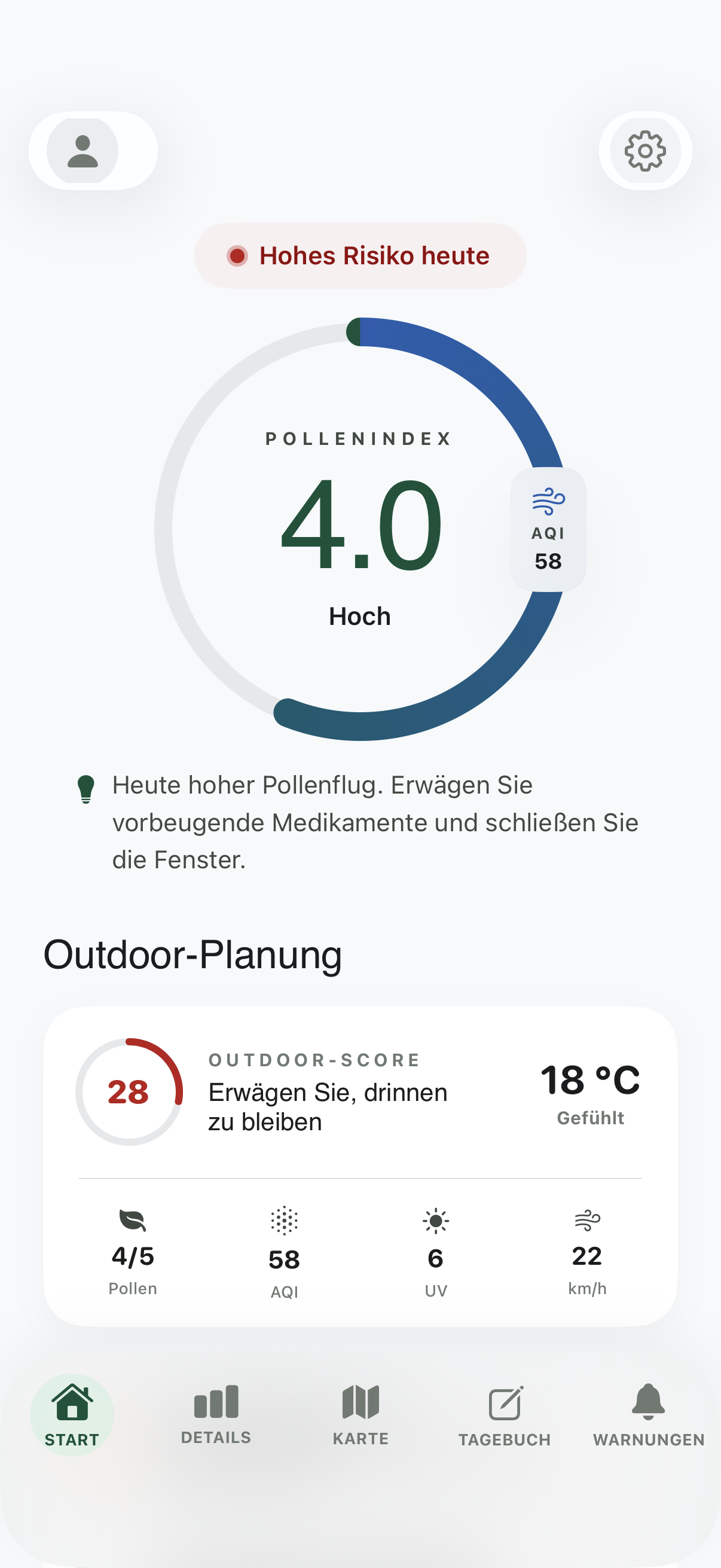Select the UV sun icon
Viewport: 721px width, 1568px height.
point(435,1220)
